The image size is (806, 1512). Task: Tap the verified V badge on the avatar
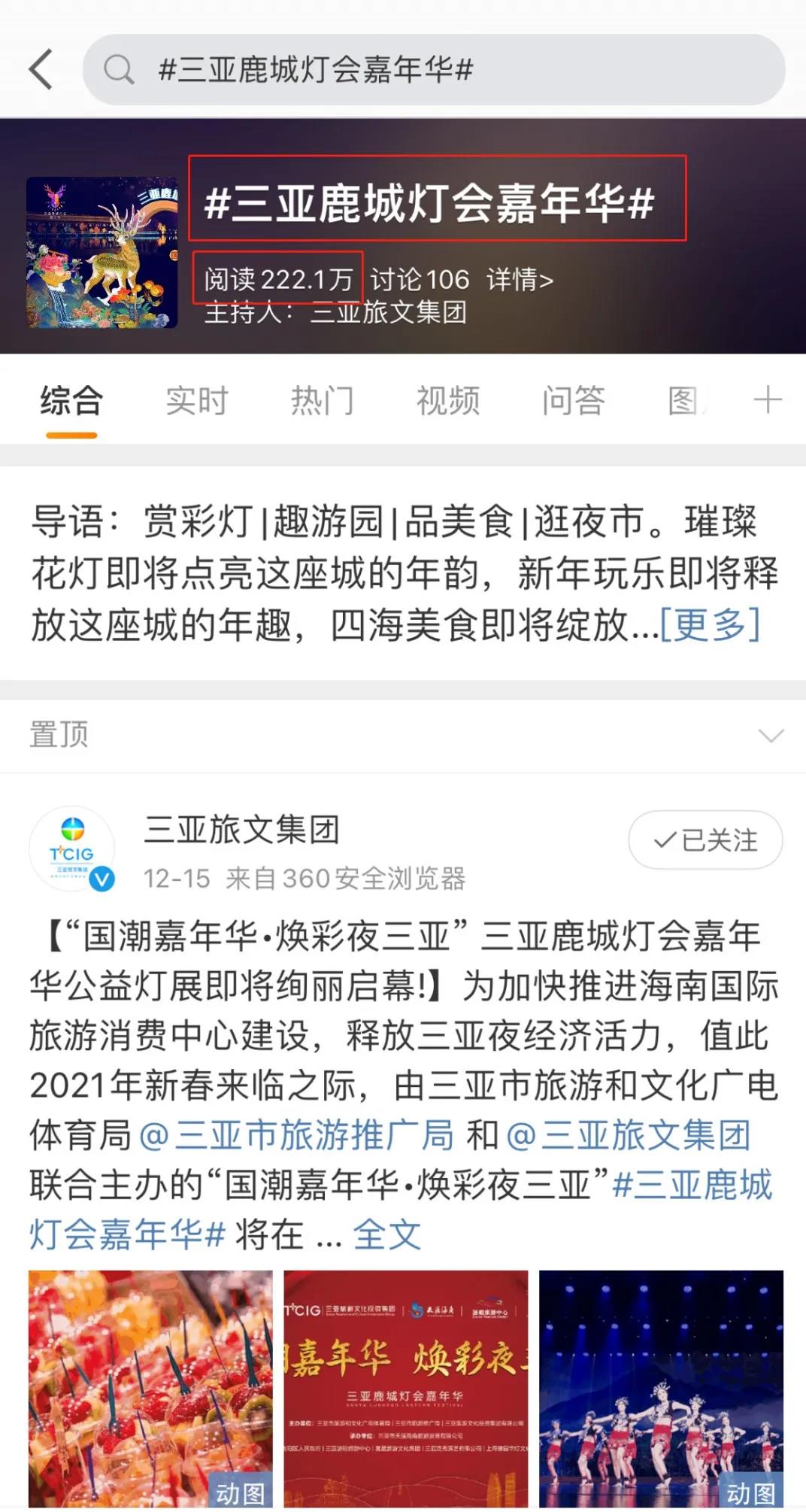104,876
